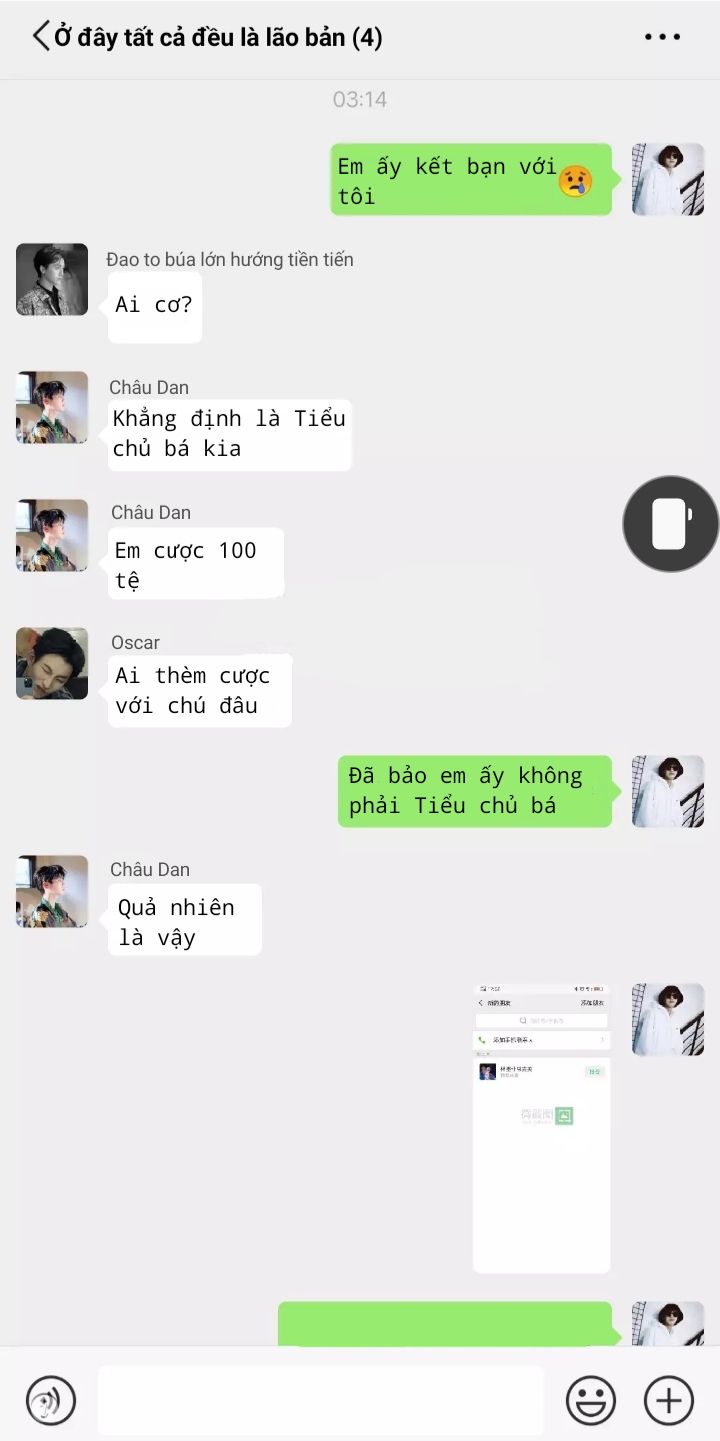Open the plus attachments menu
Image resolution: width=720 pixels, height=1441 pixels.
(668, 1400)
